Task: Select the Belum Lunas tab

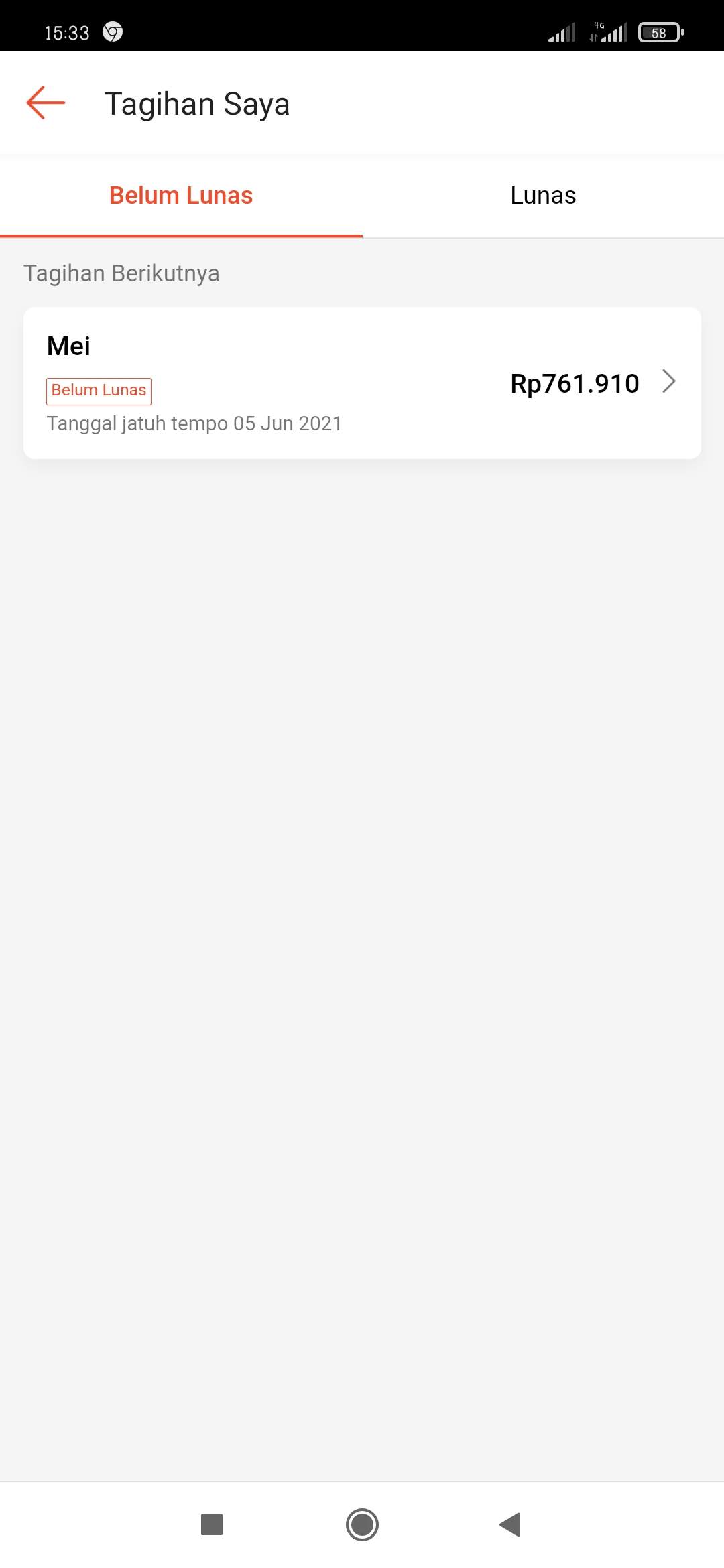Action: (x=181, y=196)
